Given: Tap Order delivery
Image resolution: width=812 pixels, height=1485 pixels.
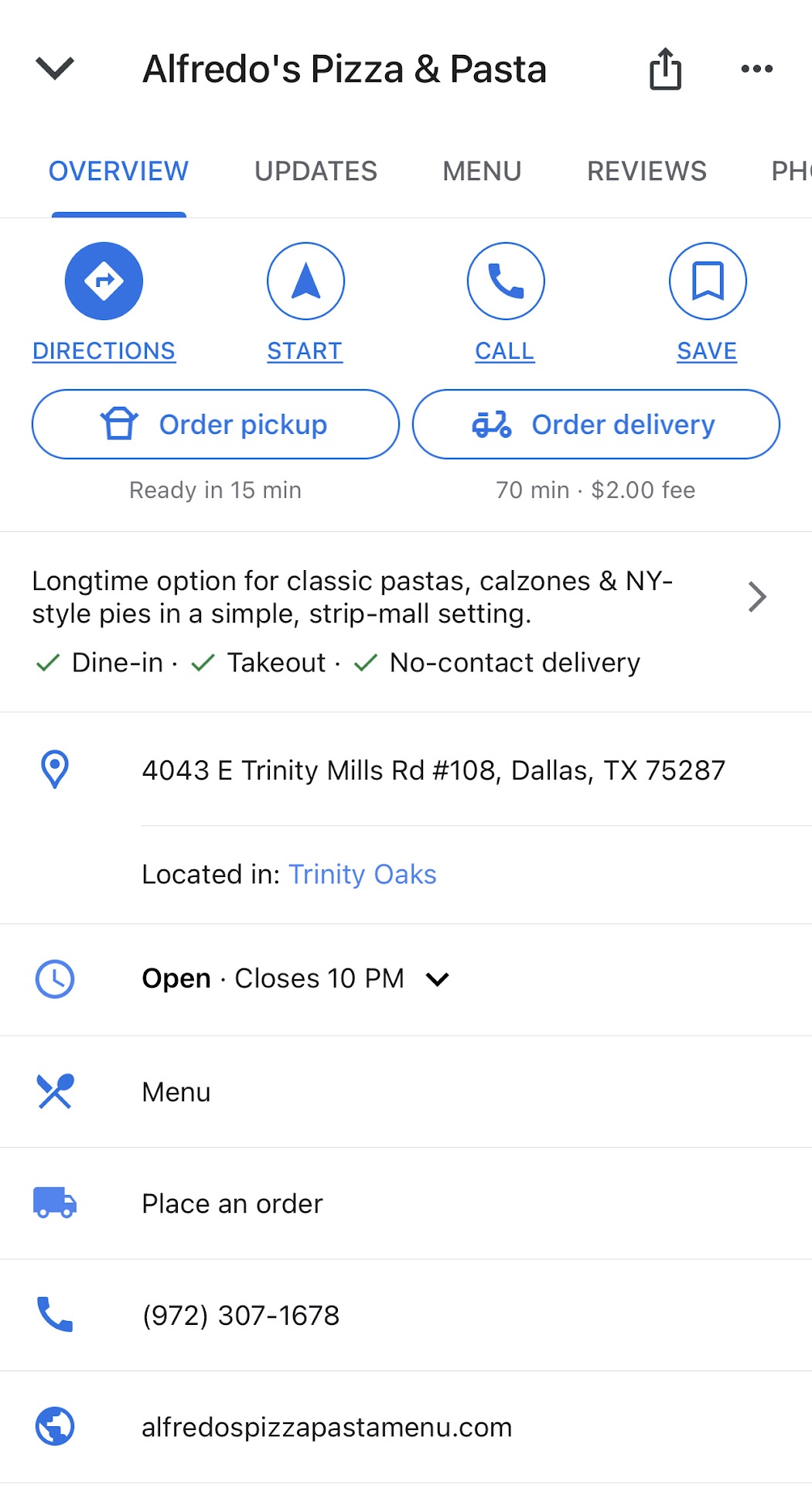Looking at the screenshot, I should pyautogui.click(x=596, y=425).
